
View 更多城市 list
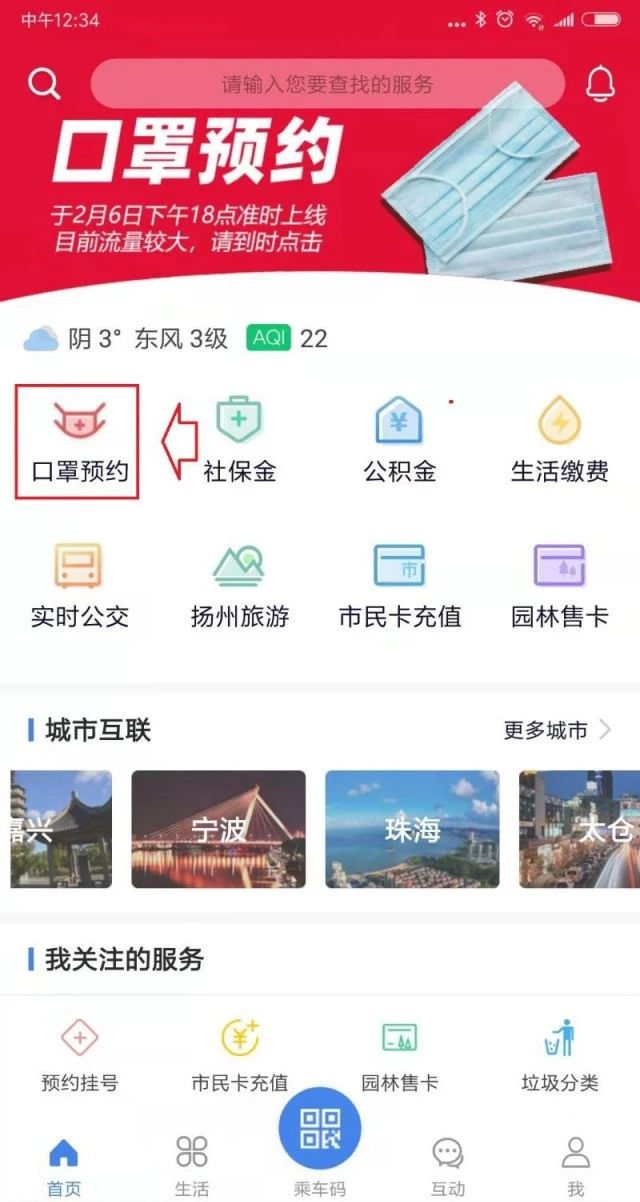557,730
